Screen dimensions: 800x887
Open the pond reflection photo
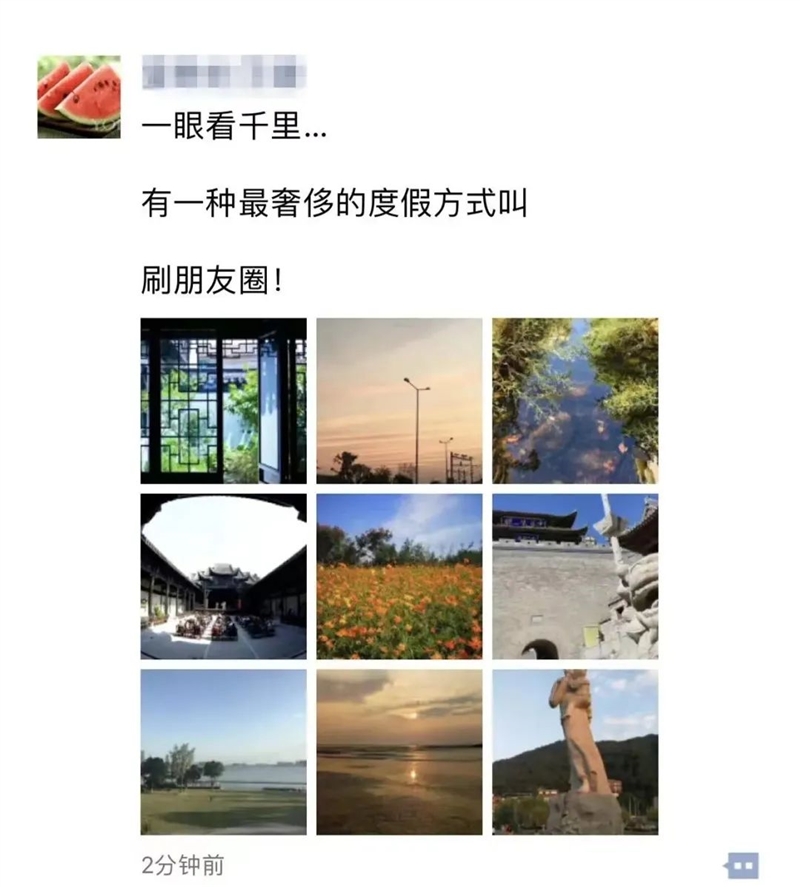tap(575, 401)
